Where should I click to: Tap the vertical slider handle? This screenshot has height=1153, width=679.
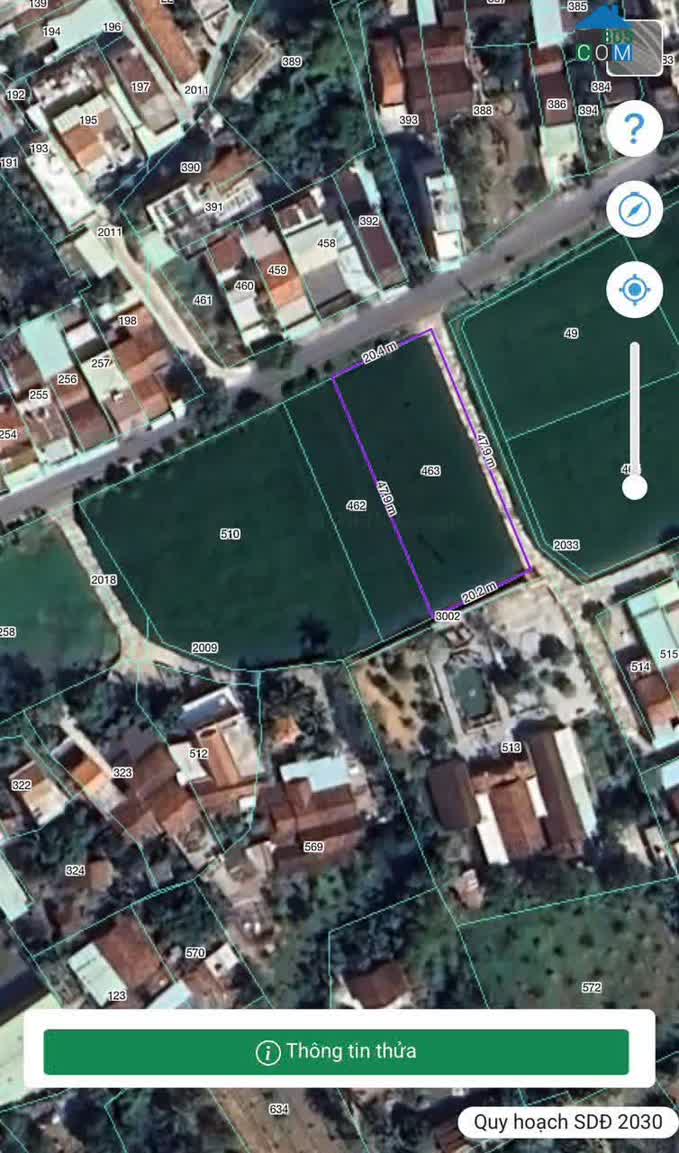pos(634,487)
